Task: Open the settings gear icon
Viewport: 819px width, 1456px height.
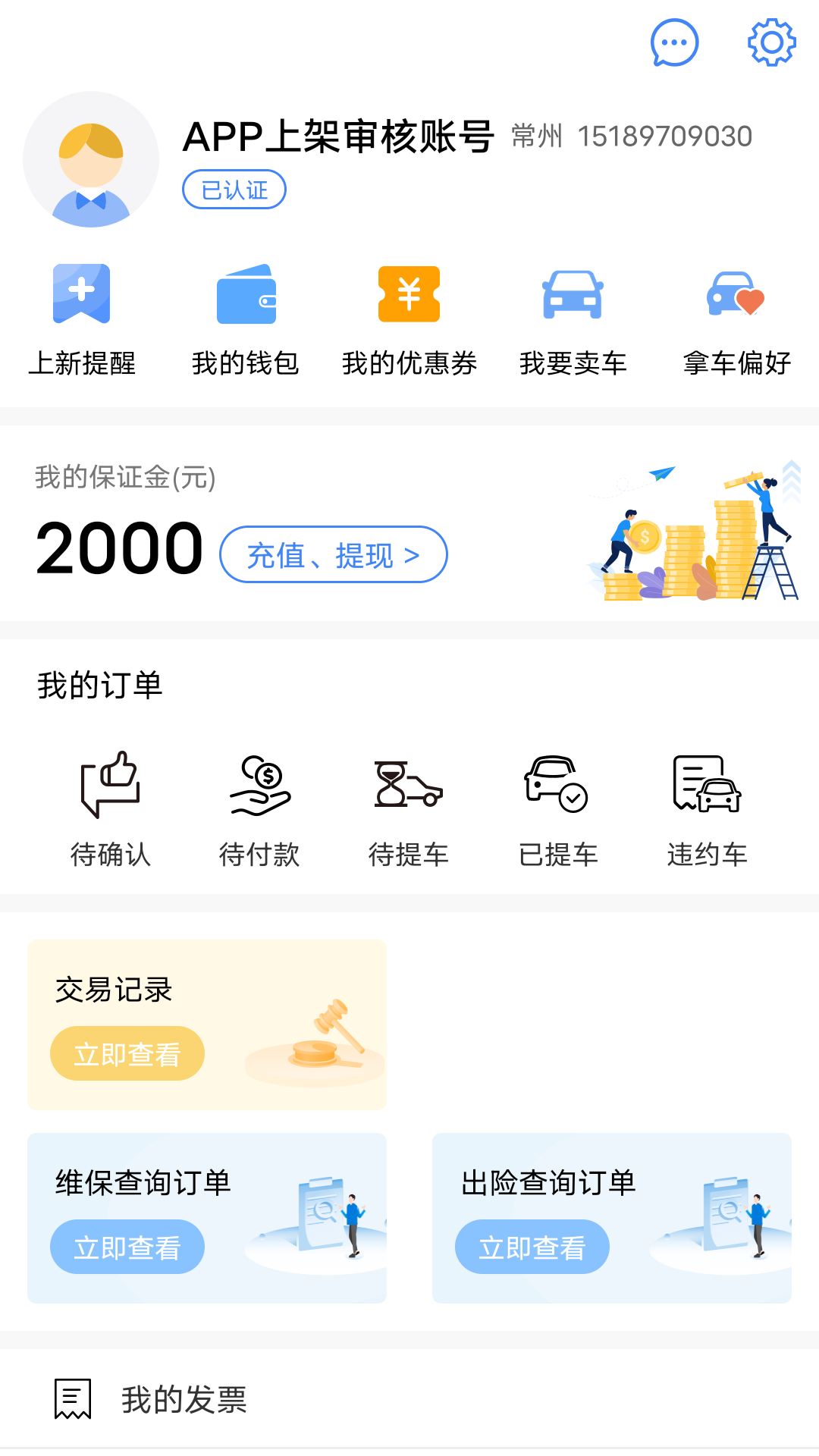Action: pos(771,43)
